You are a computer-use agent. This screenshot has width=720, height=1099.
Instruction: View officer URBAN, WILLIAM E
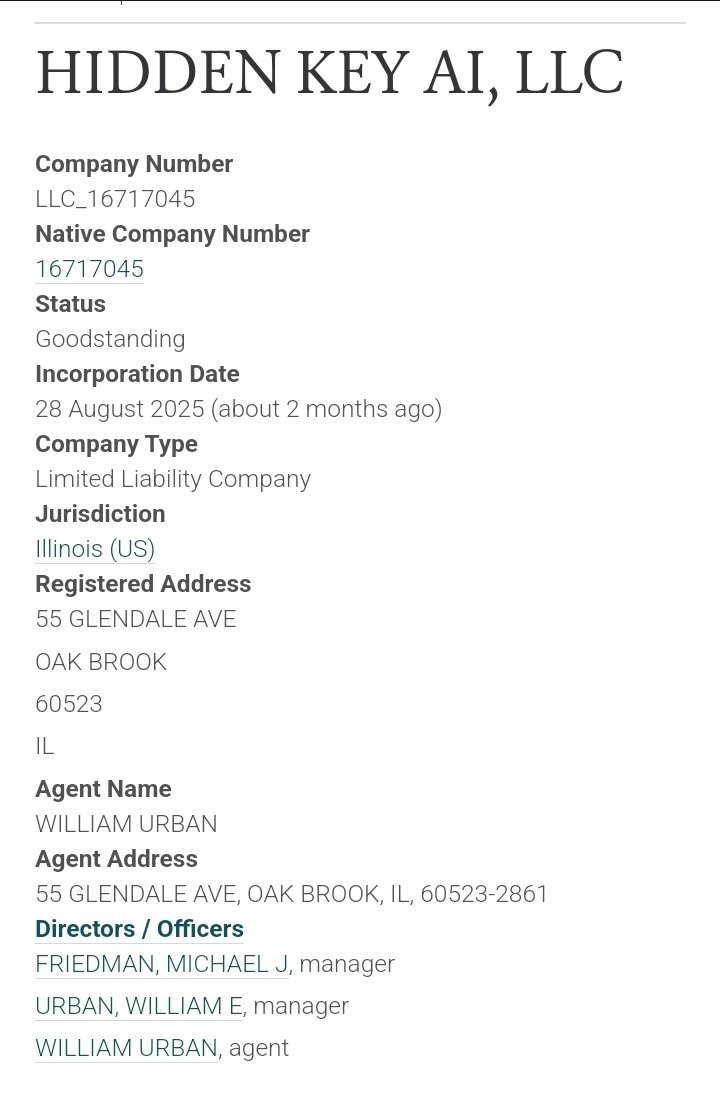138,1006
